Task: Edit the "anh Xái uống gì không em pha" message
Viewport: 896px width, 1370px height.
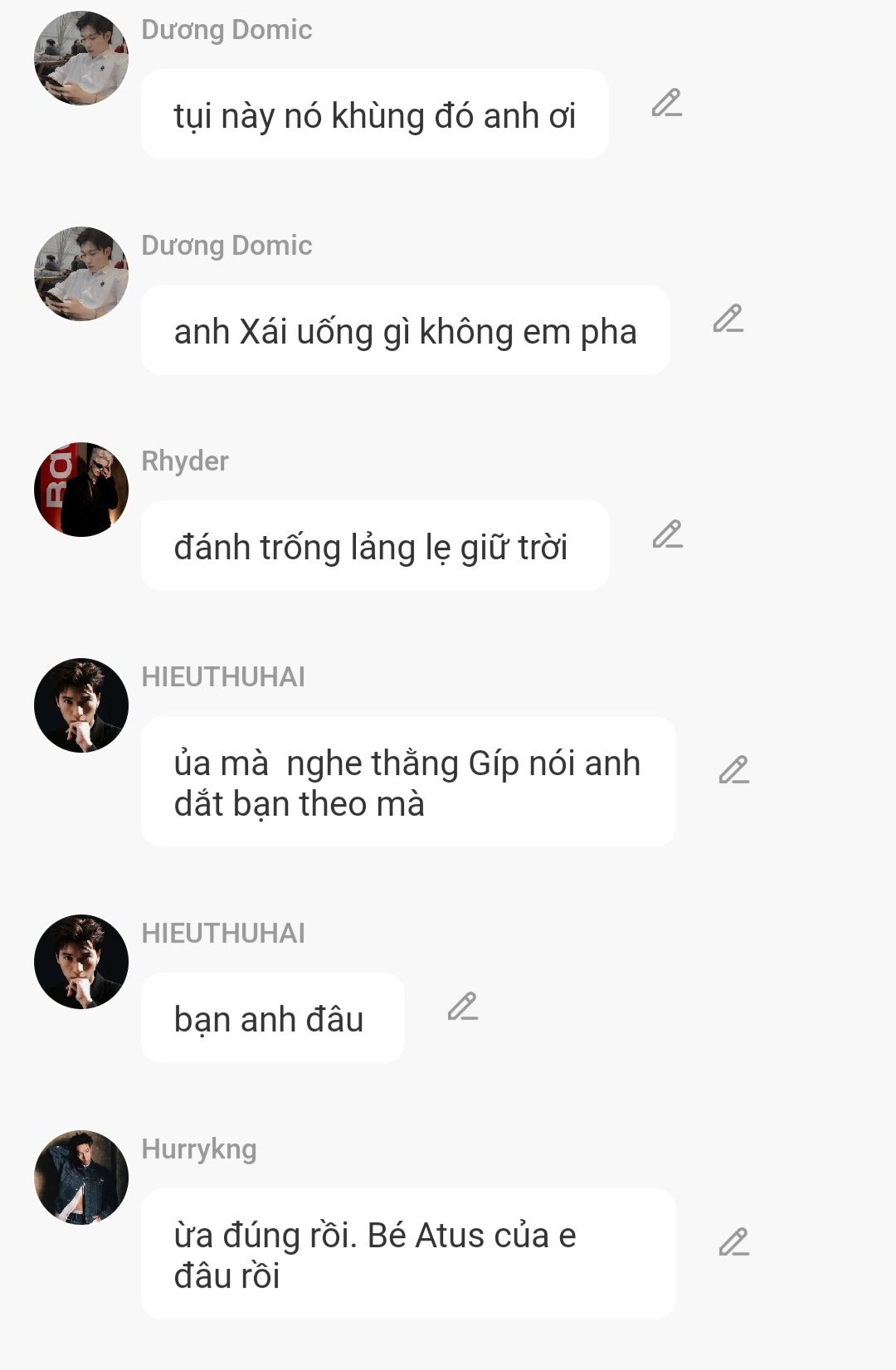Action: [728, 319]
